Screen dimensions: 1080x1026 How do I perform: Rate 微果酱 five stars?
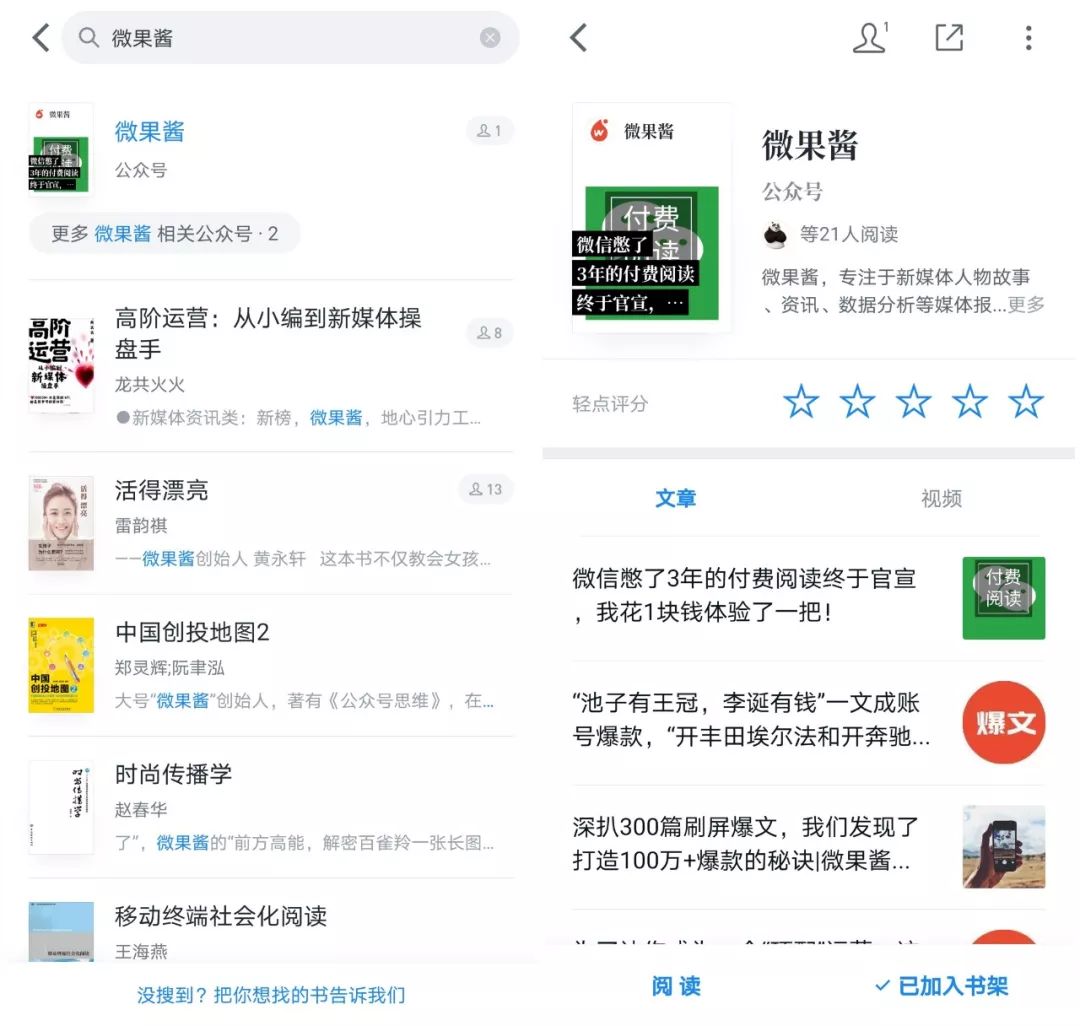point(1026,401)
